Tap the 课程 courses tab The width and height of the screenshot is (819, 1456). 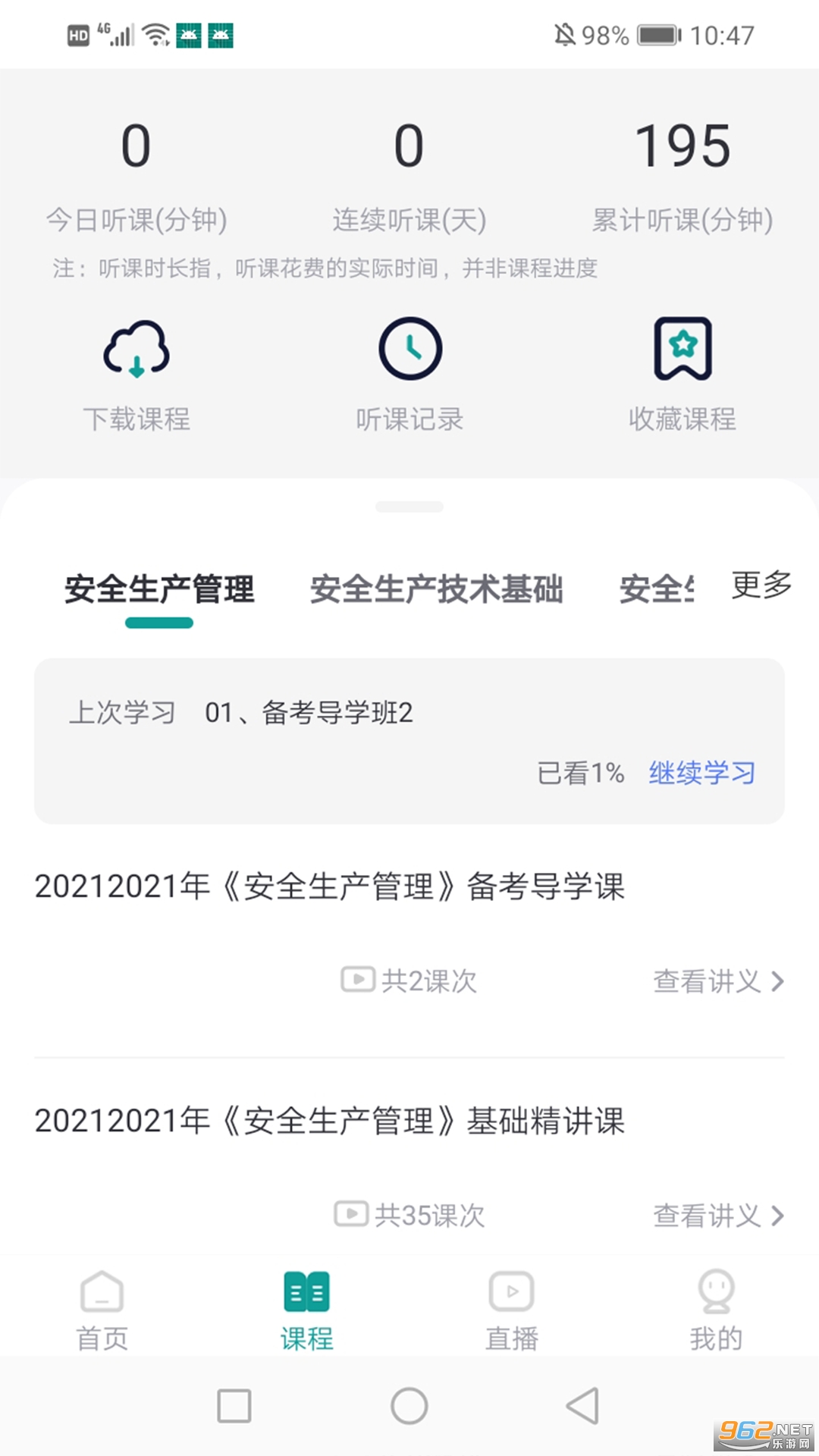coord(307,1310)
